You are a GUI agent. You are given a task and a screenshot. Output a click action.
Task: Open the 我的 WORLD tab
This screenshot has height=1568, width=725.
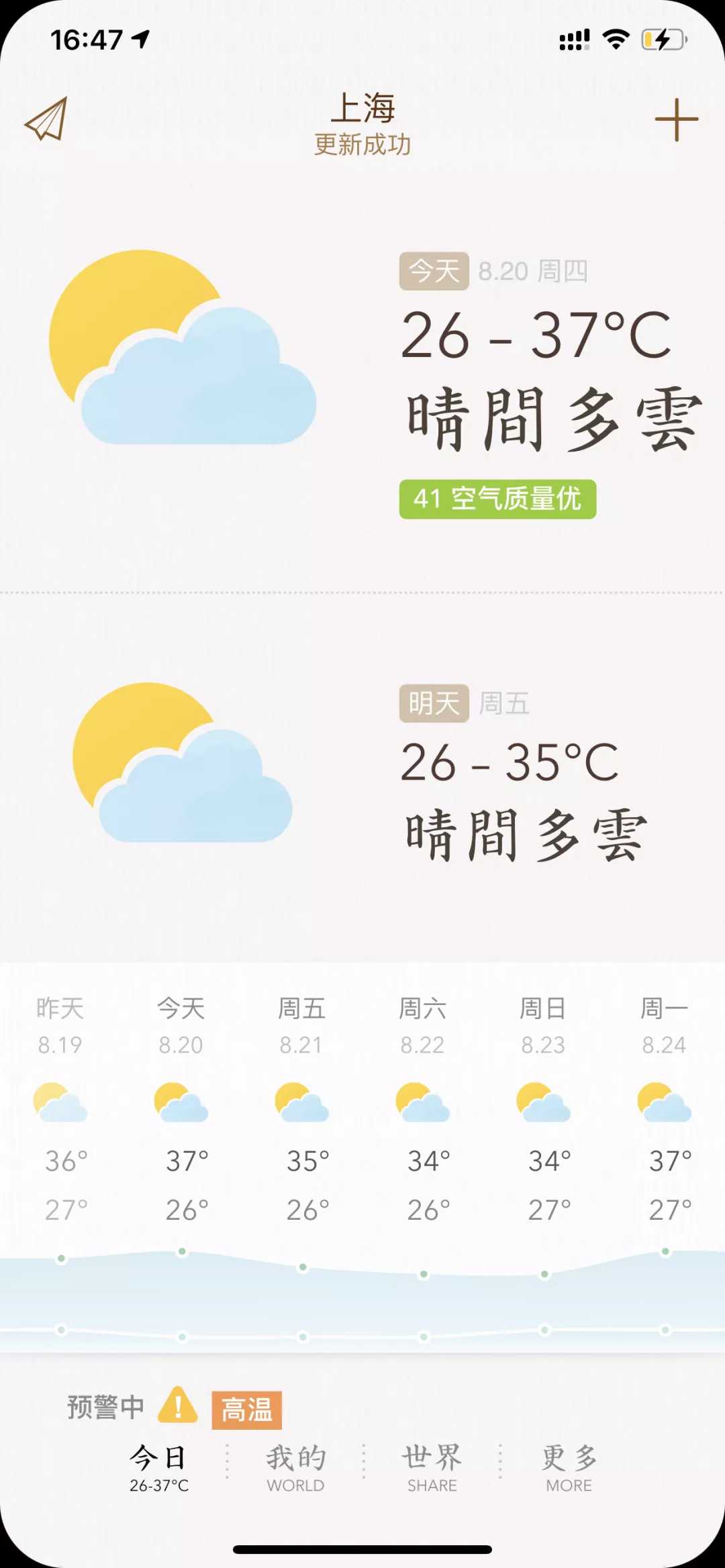click(295, 1468)
